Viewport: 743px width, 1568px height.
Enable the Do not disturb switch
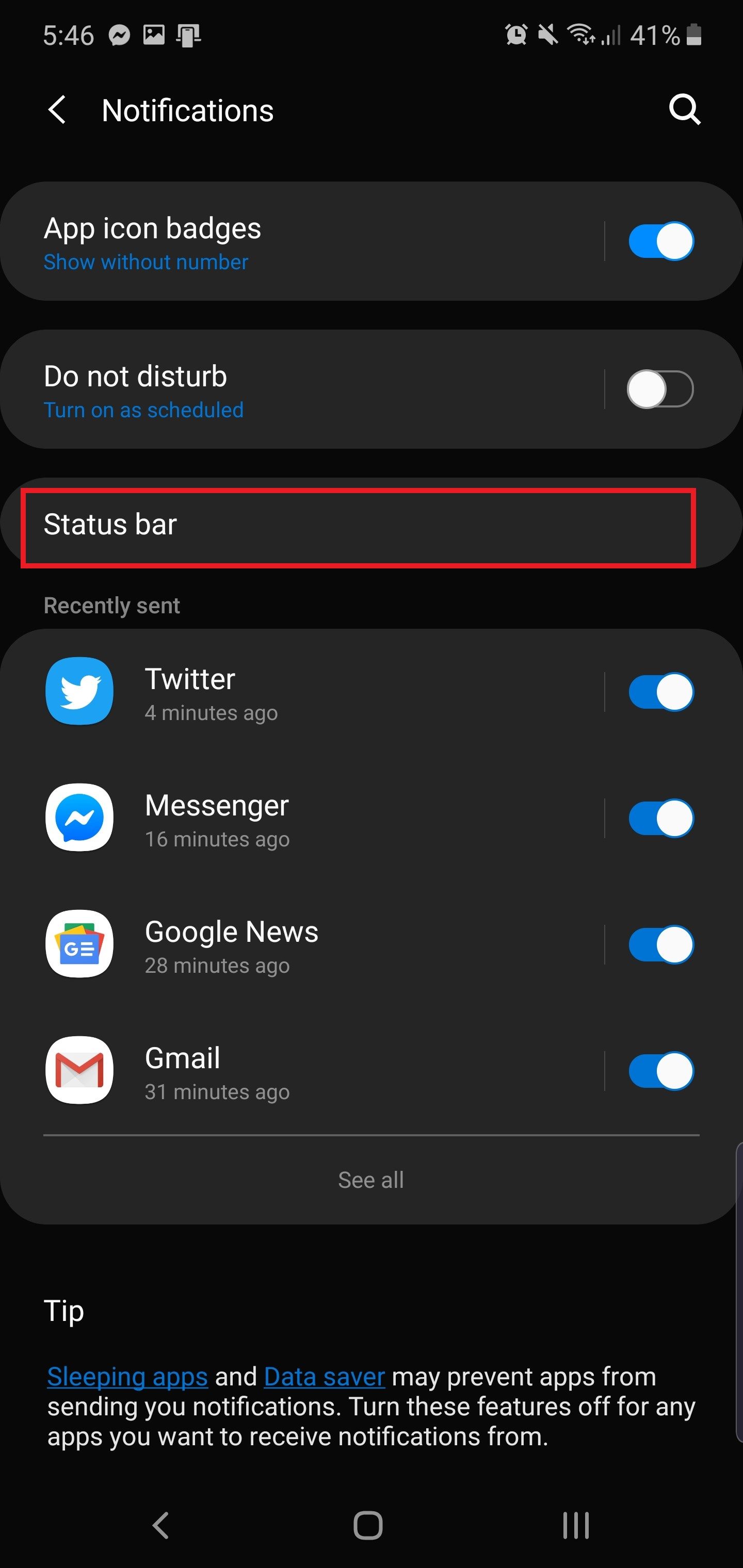(661, 389)
